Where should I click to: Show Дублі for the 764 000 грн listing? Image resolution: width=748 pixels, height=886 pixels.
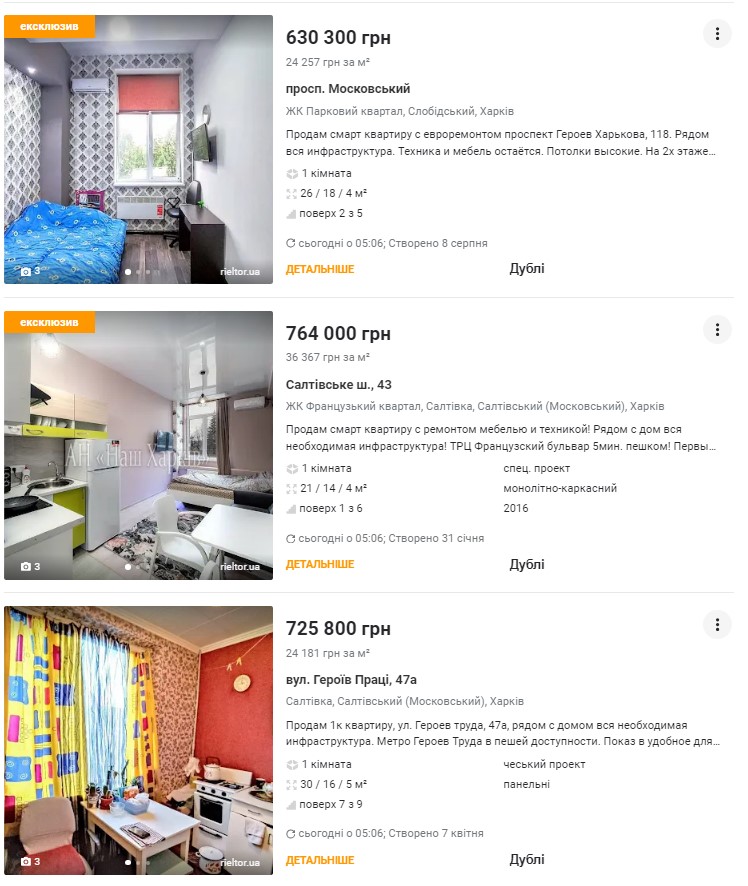pyautogui.click(x=527, y=564)
